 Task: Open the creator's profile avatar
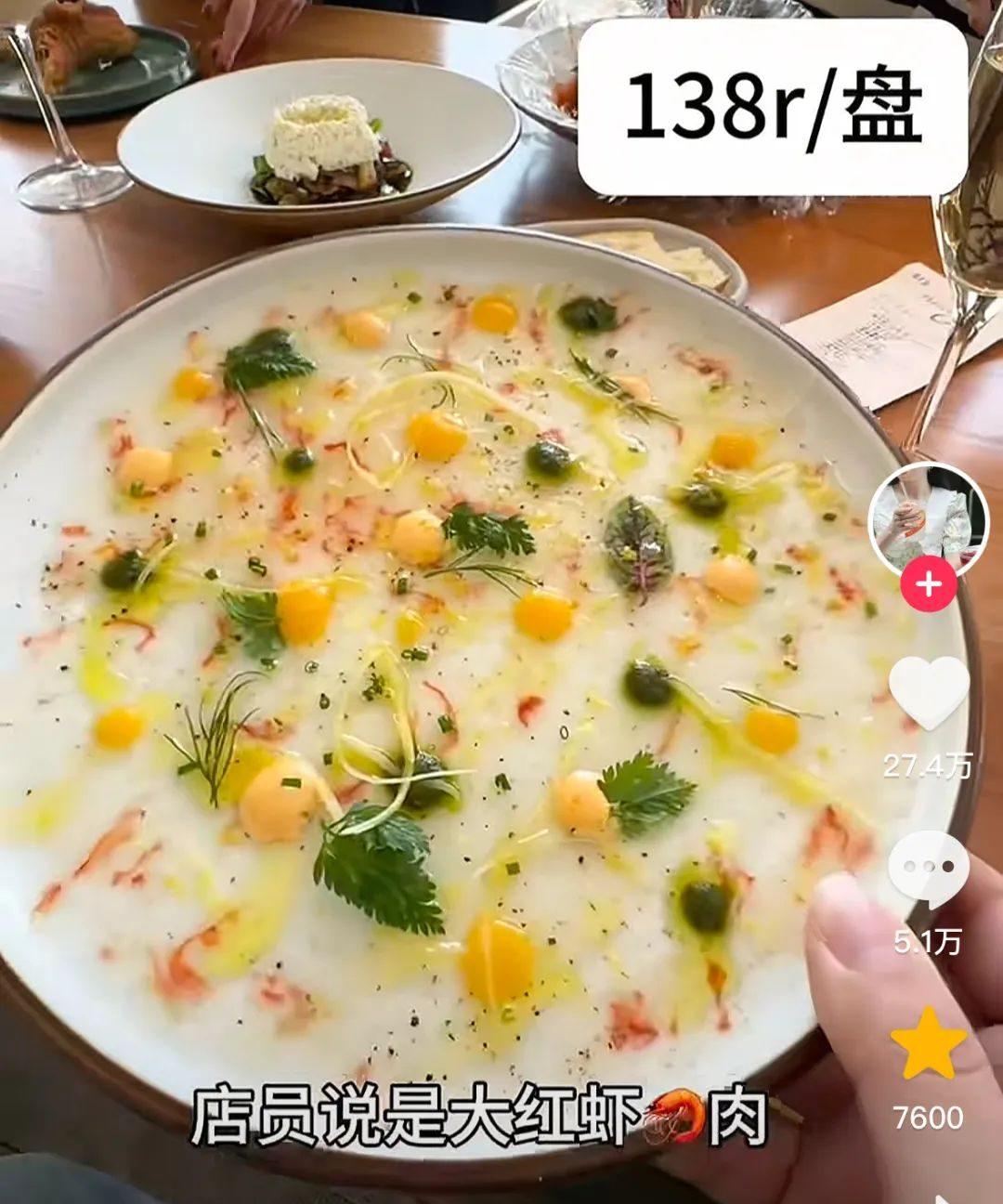coord(928,519)
